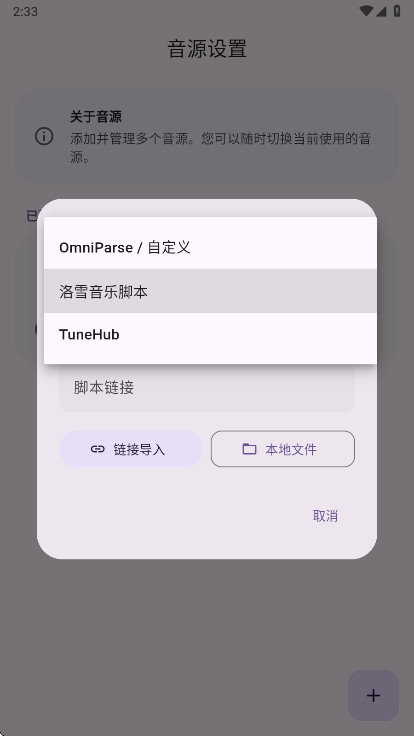Choose 洛雪音乐脚本 from the dropdown
Screen dimensions: 414x736
tap(210, 291)
